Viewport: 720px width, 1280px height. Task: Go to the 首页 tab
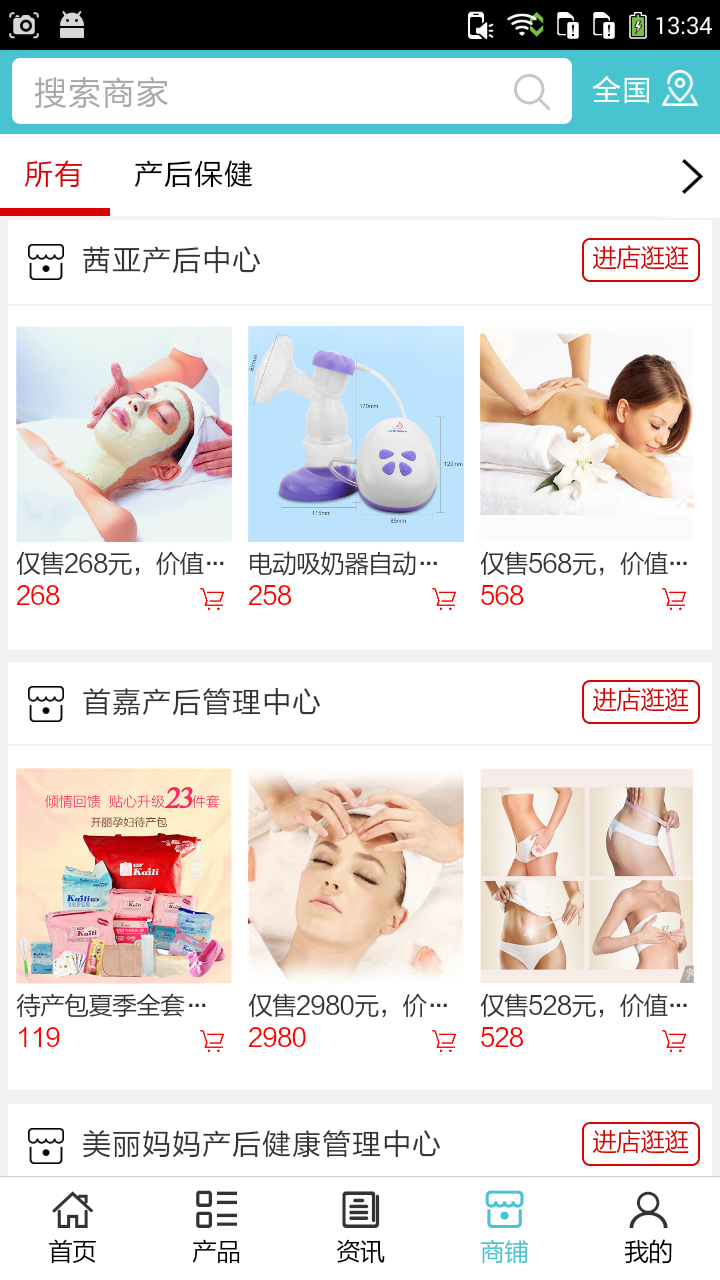pyautogui.click(x=72, y=1227)
